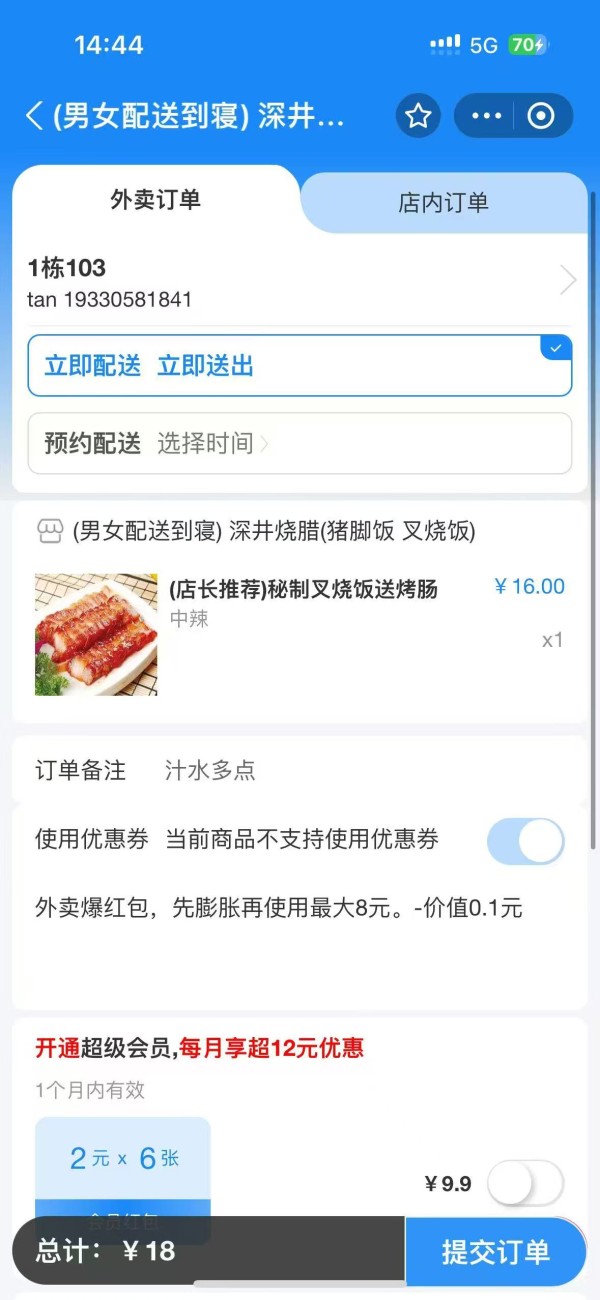Screen dimensions: 600x1300
Task: Open 预约配送 time picker
Action: point(299,443)
